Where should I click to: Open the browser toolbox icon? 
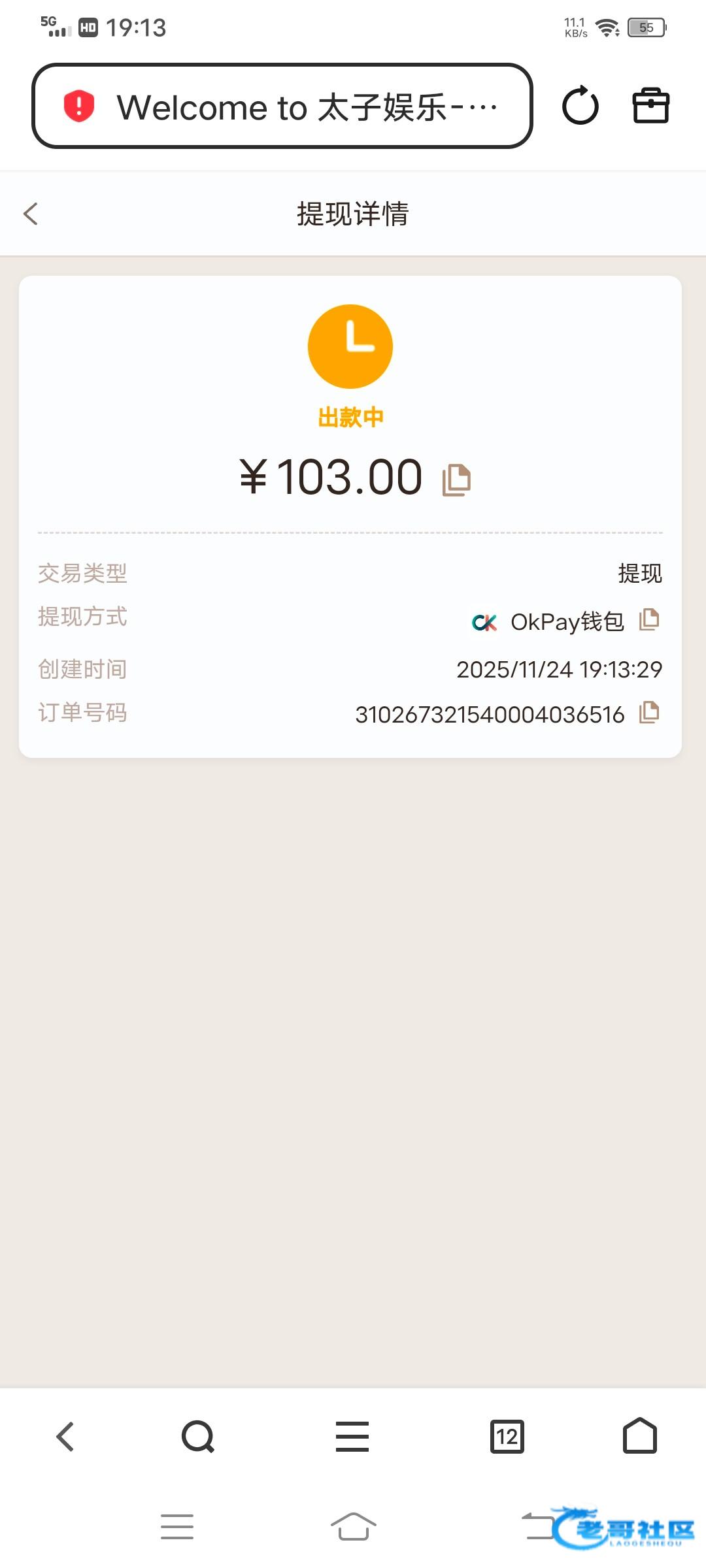pos(650,106)
